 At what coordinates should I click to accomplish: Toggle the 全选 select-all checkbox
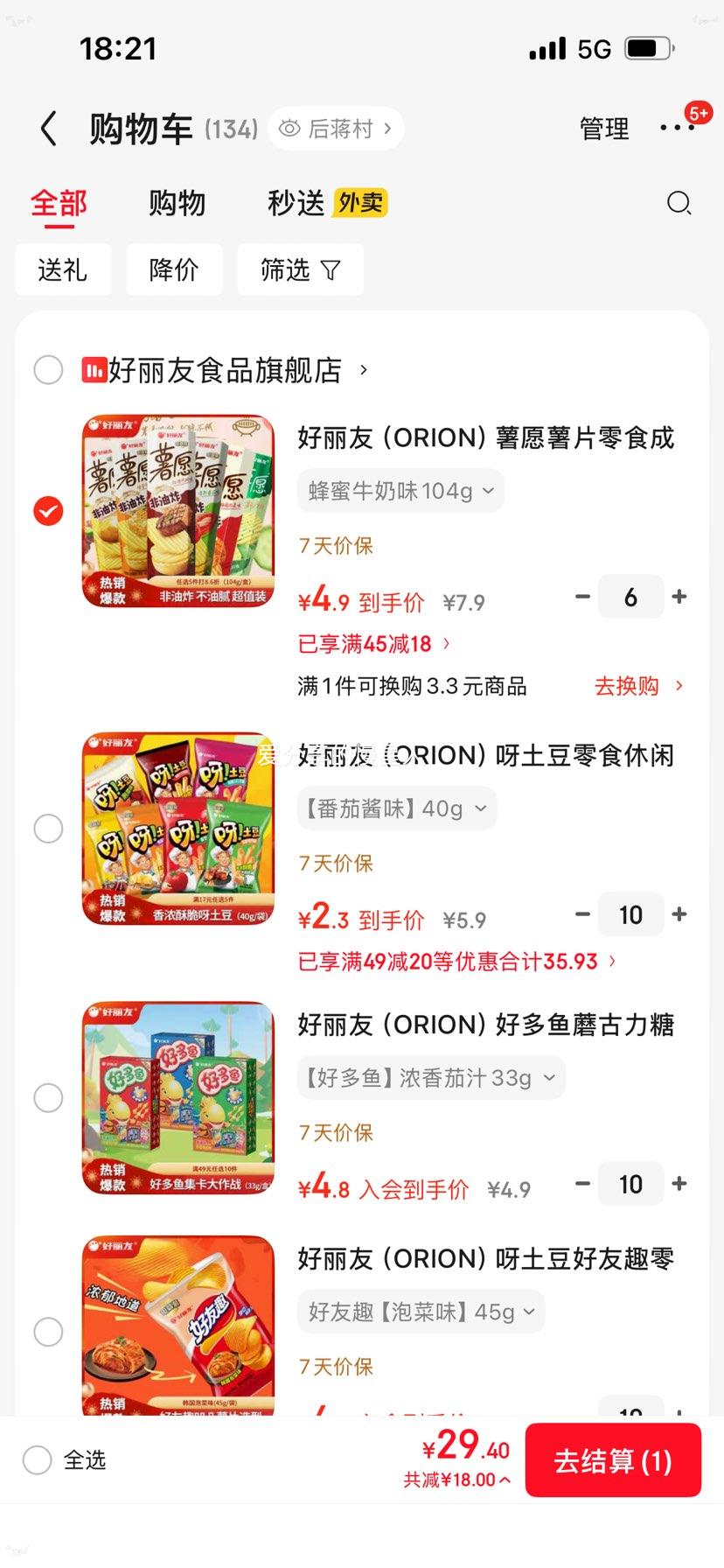point(38,1459)
